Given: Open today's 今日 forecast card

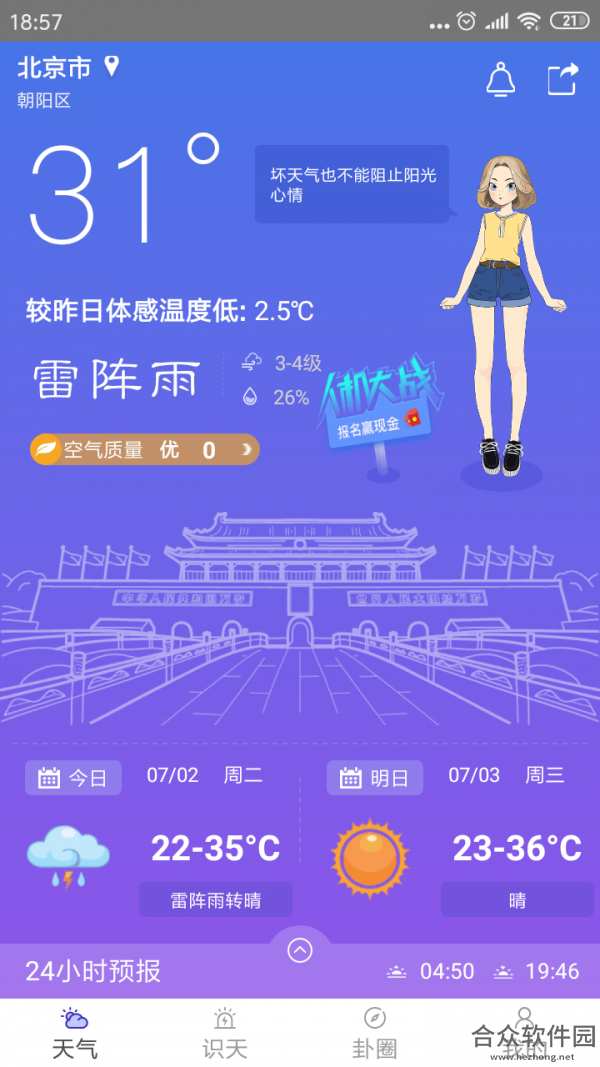Looking at the screenshot, I should (x=159, y=838).
